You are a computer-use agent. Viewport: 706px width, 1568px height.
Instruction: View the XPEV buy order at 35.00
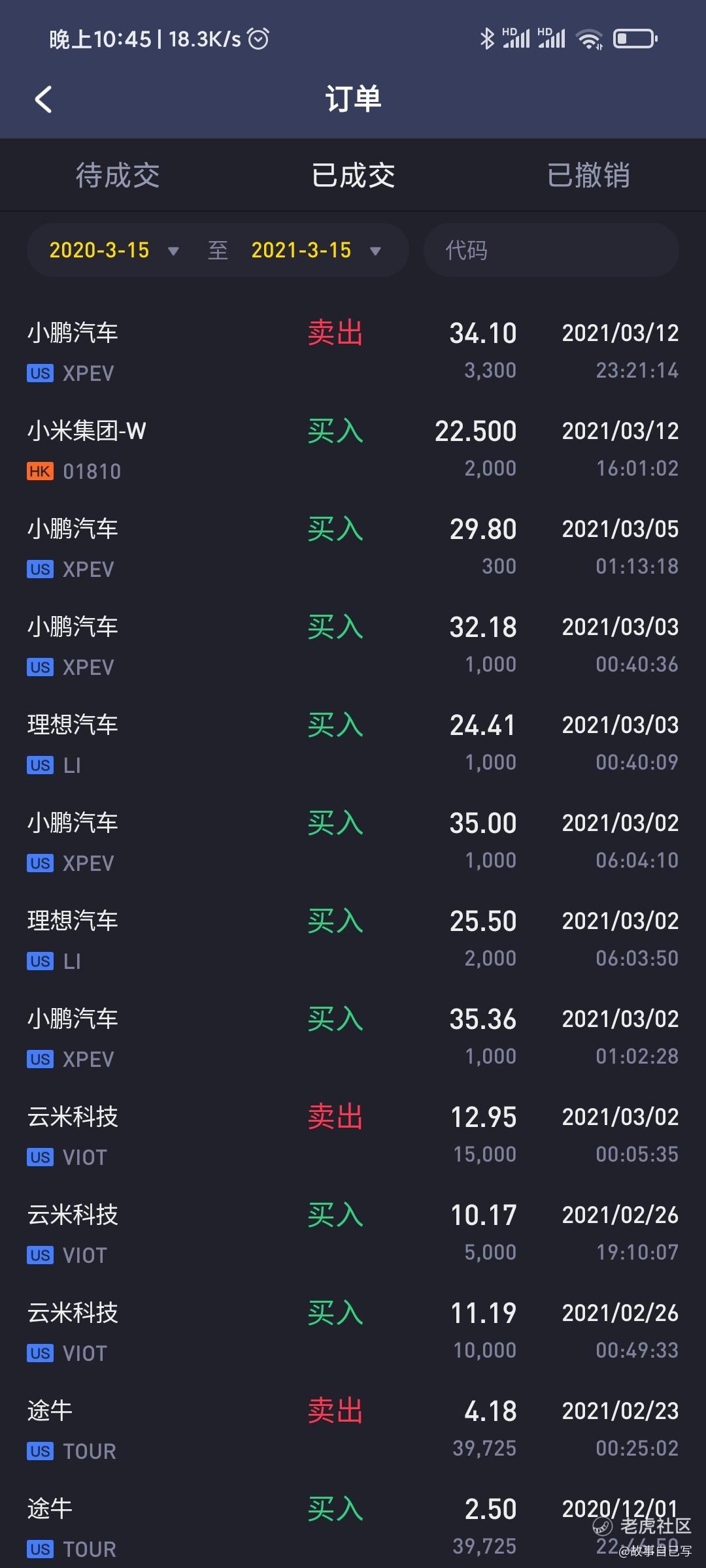[353, 841]
